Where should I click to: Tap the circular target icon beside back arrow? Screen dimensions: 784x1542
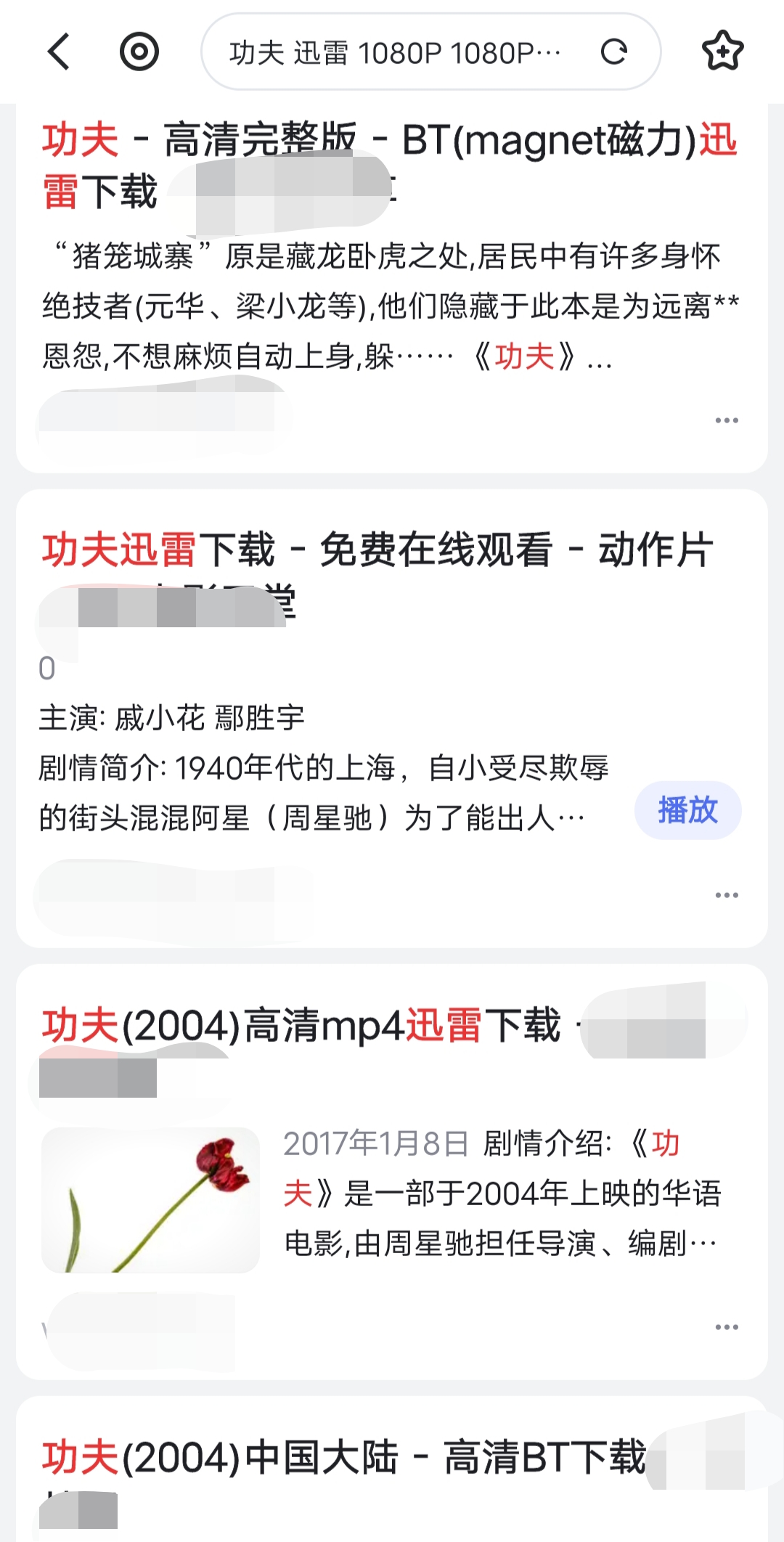[139, 52]
